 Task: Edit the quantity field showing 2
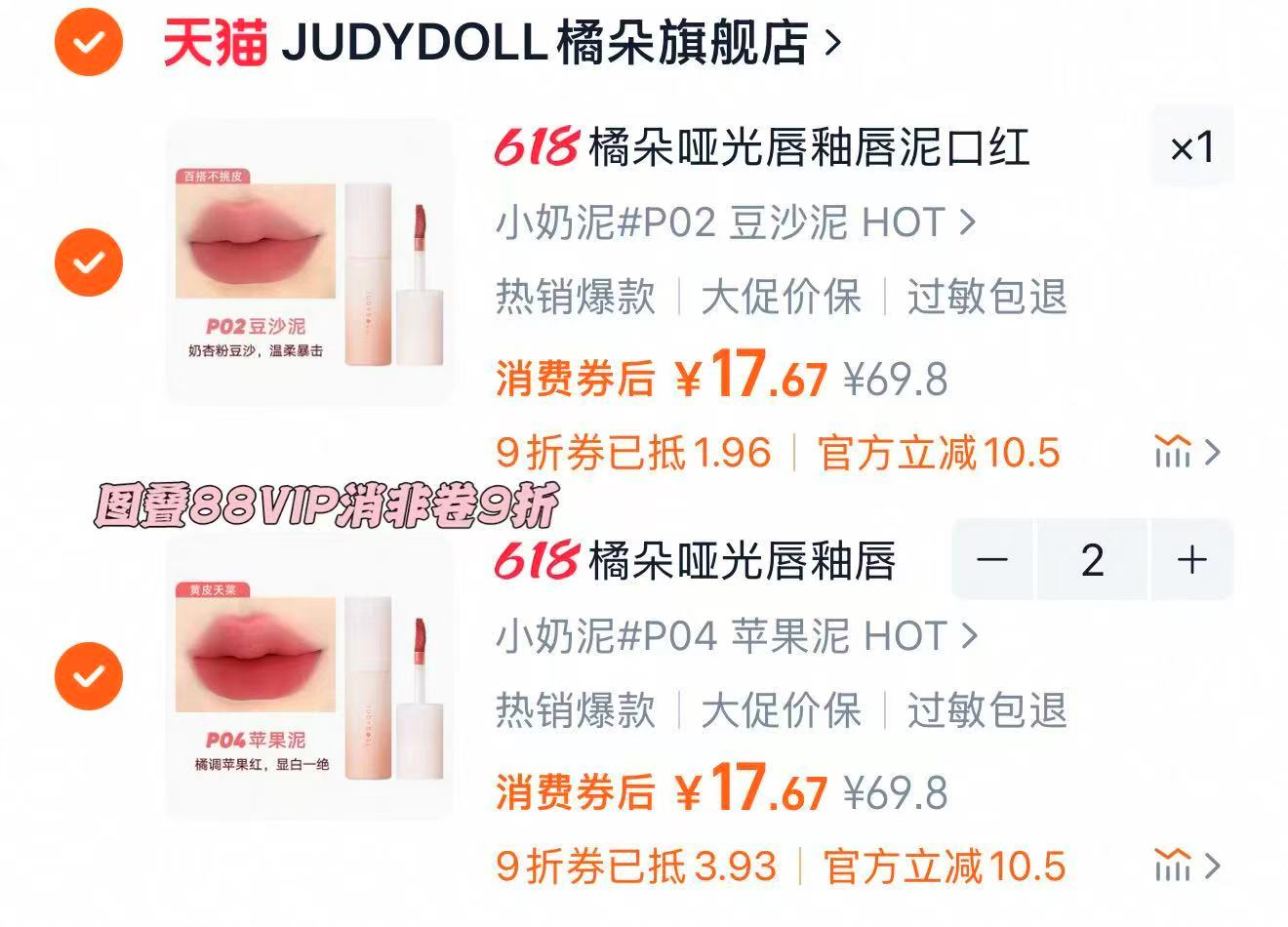tap(1092, 560)
